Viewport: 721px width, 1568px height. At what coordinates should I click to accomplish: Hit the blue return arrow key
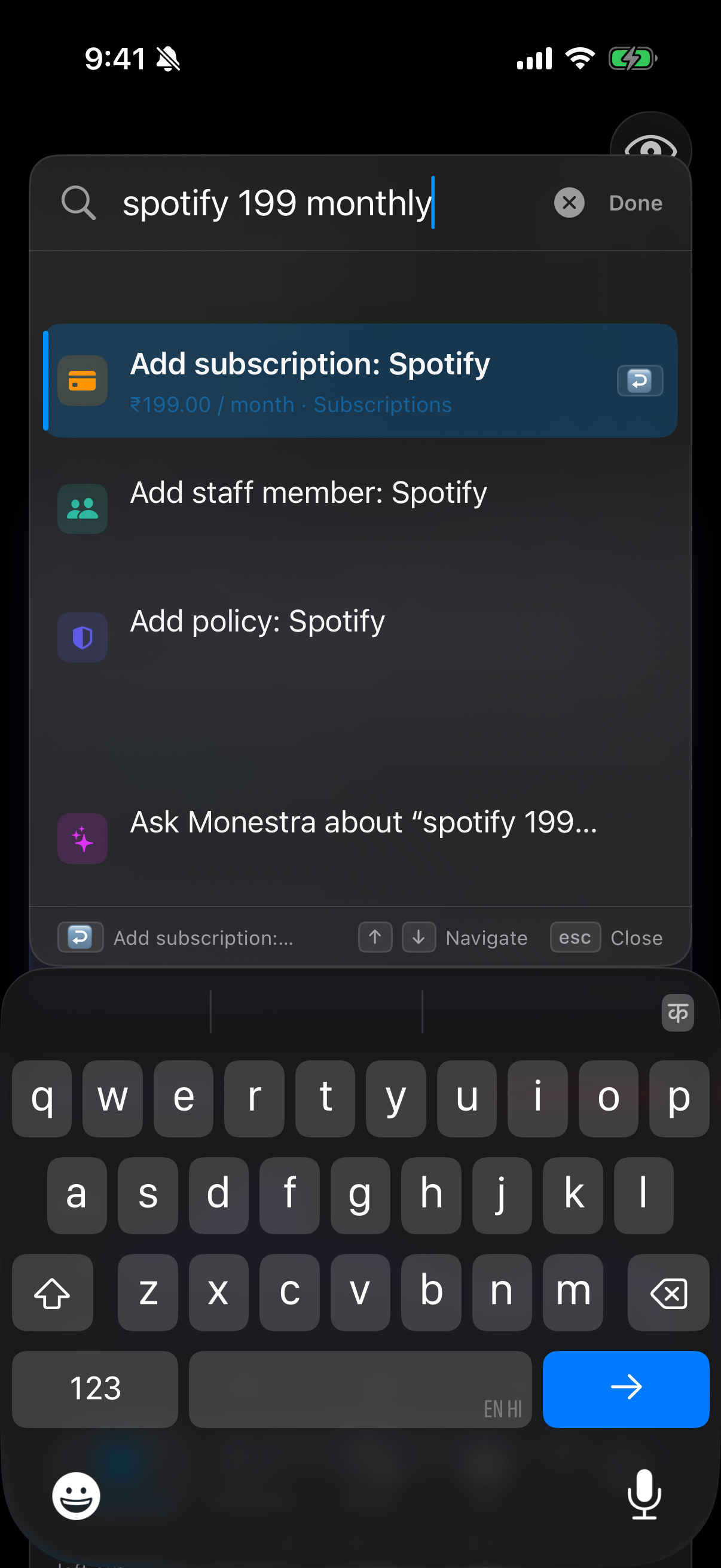(625, 1389)
